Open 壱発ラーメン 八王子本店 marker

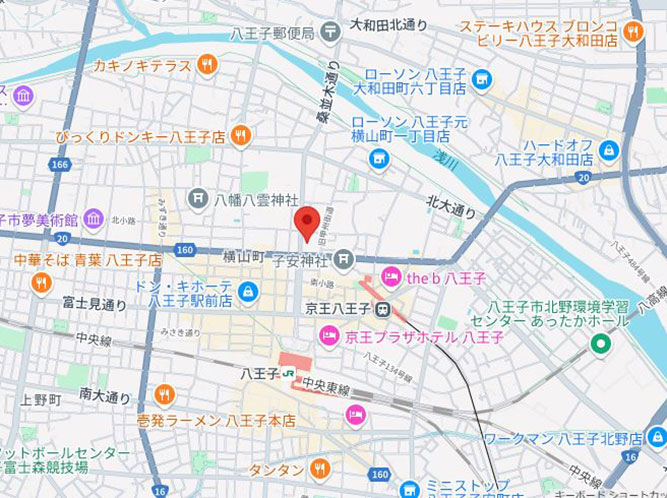click(x=165, y=394)
